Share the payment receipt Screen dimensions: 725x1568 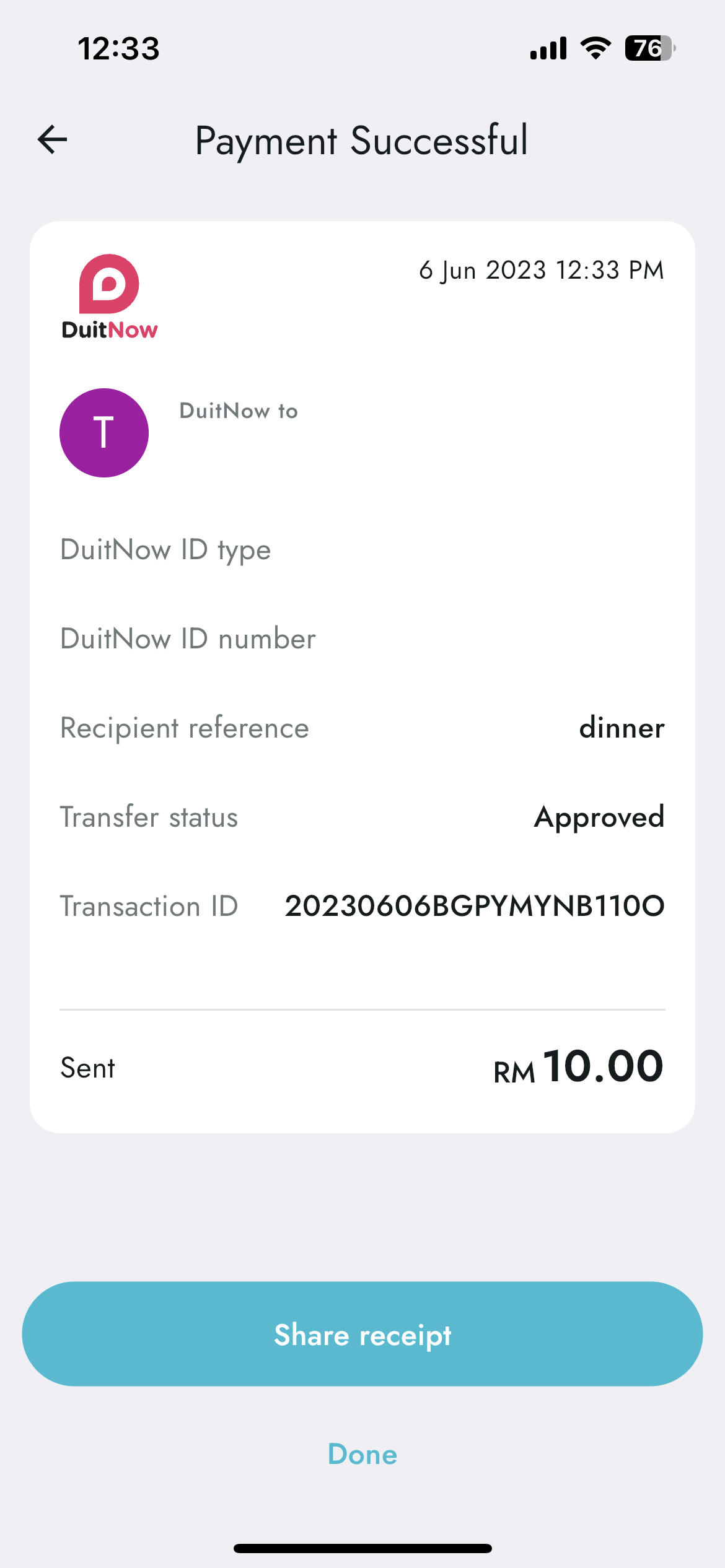tap(362, 1334)
